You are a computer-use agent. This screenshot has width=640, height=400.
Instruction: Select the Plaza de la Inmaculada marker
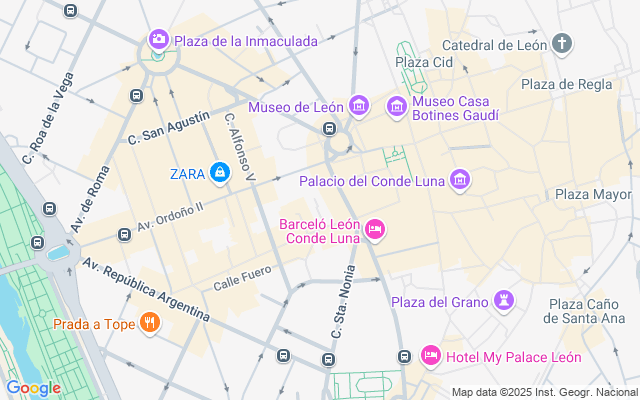pos(158,40)
